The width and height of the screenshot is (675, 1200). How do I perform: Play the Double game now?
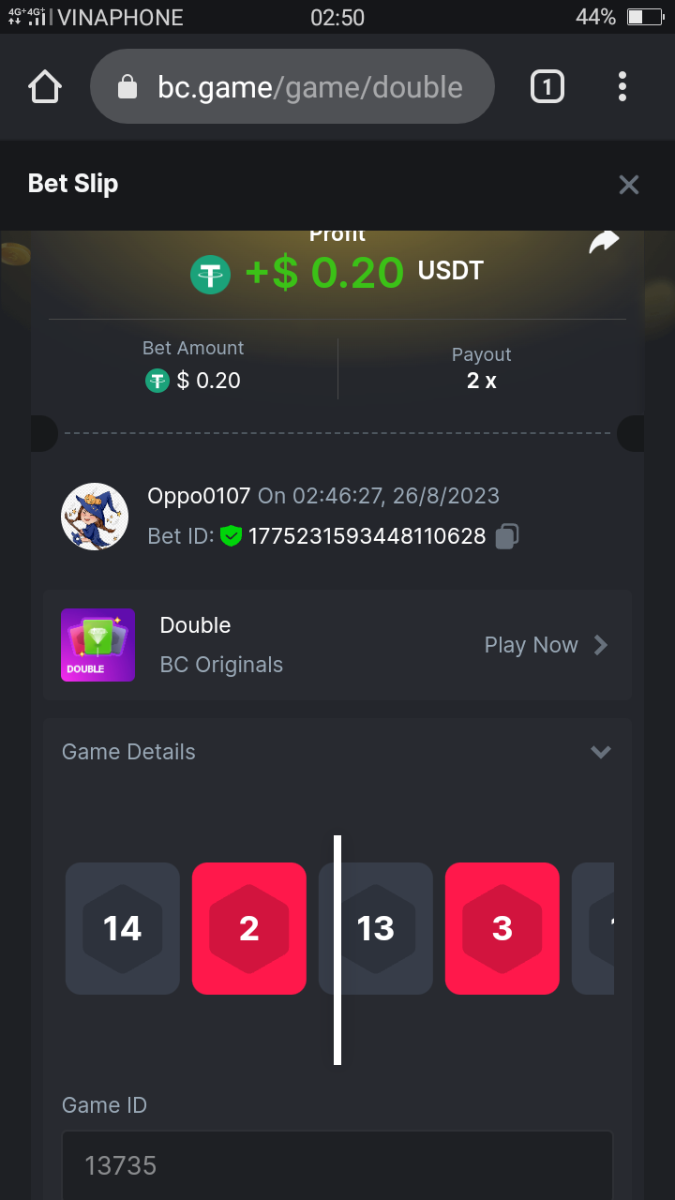[x=545, y=645]
